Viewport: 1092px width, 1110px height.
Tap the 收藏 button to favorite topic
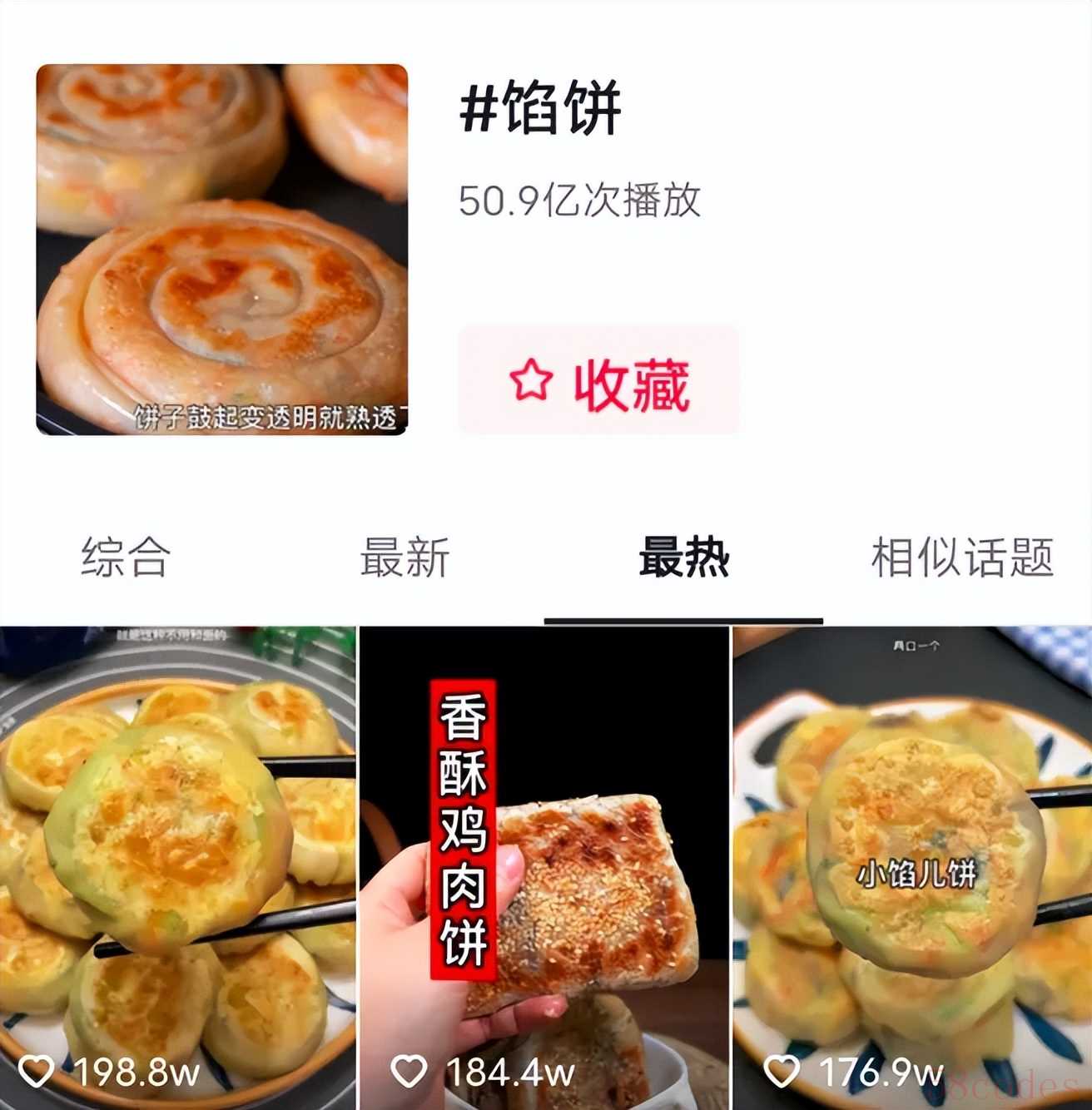tap(598, 382)
